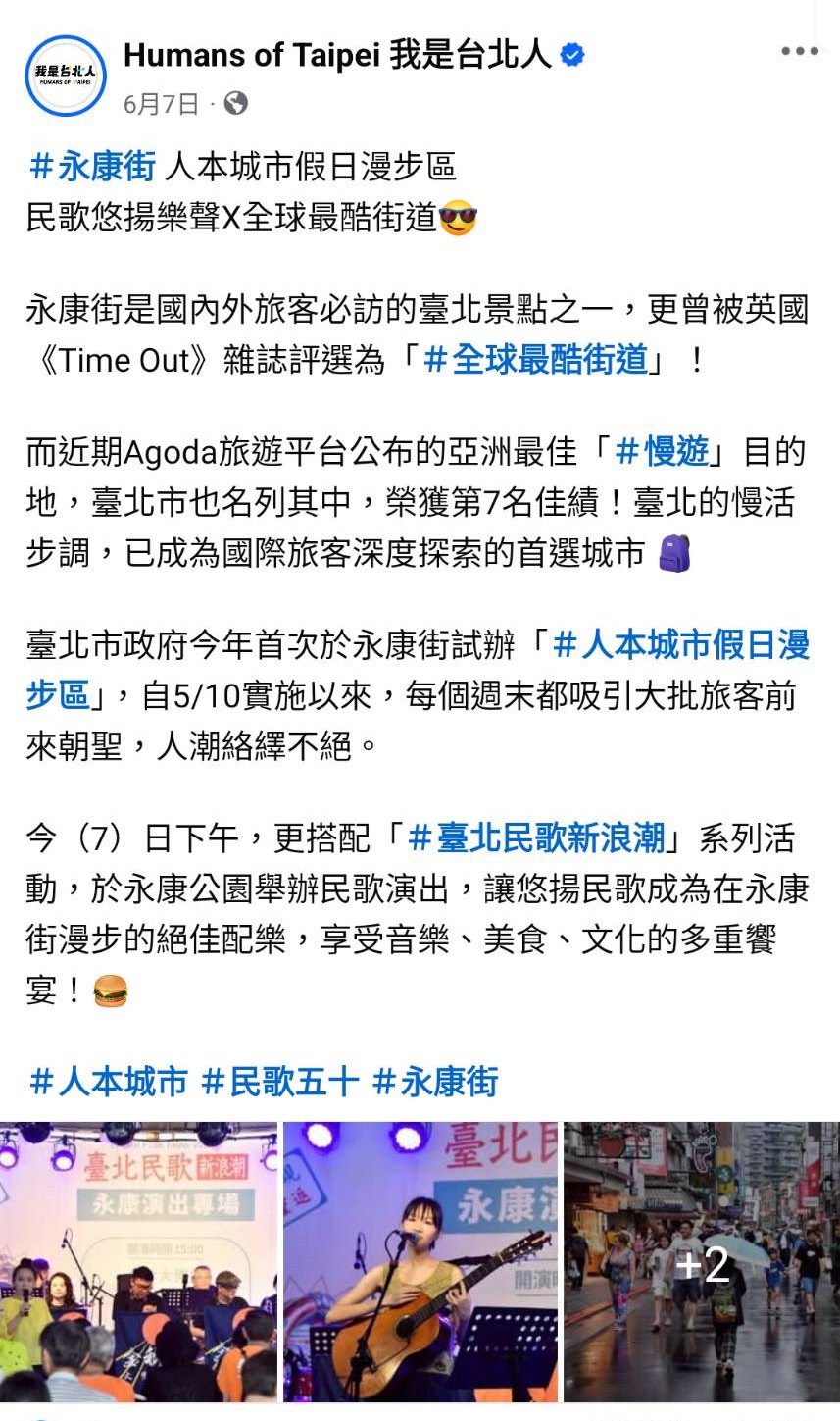Open the #民歌五十 hashtag
The height and width of the screenshot is (1421, 840).
click(x=280, y=1082)
